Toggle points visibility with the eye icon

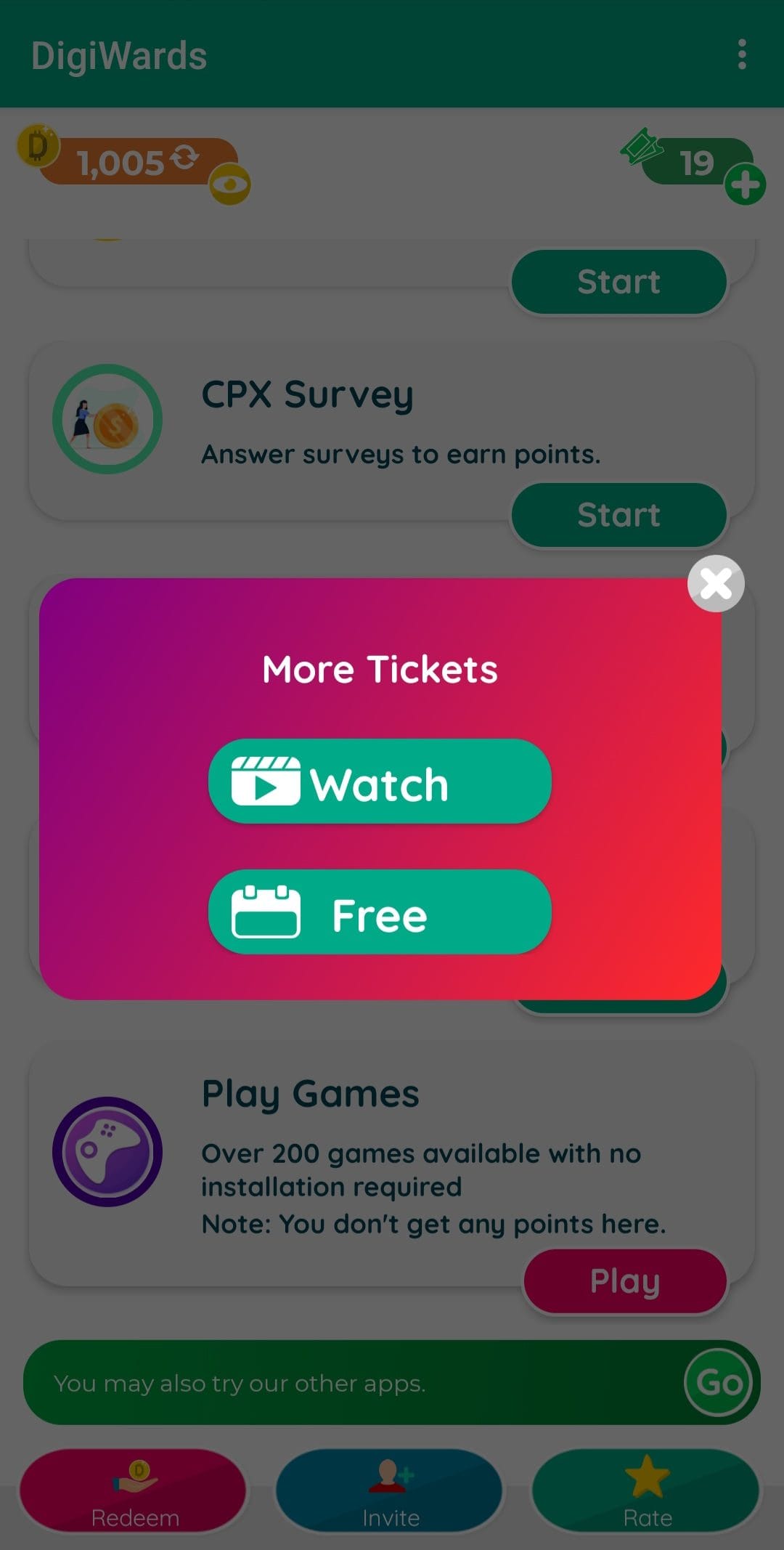[x=230, y=184]
